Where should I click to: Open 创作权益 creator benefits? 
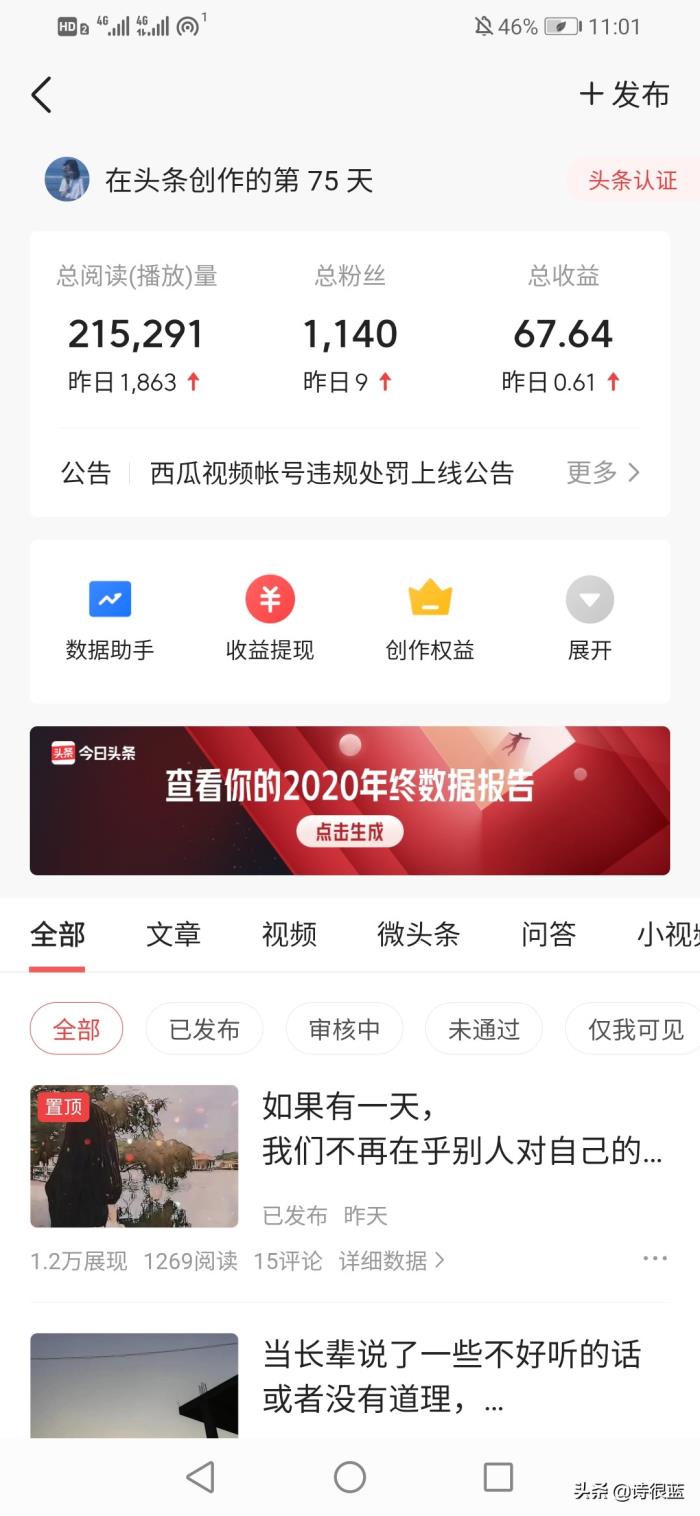[430, 620]
